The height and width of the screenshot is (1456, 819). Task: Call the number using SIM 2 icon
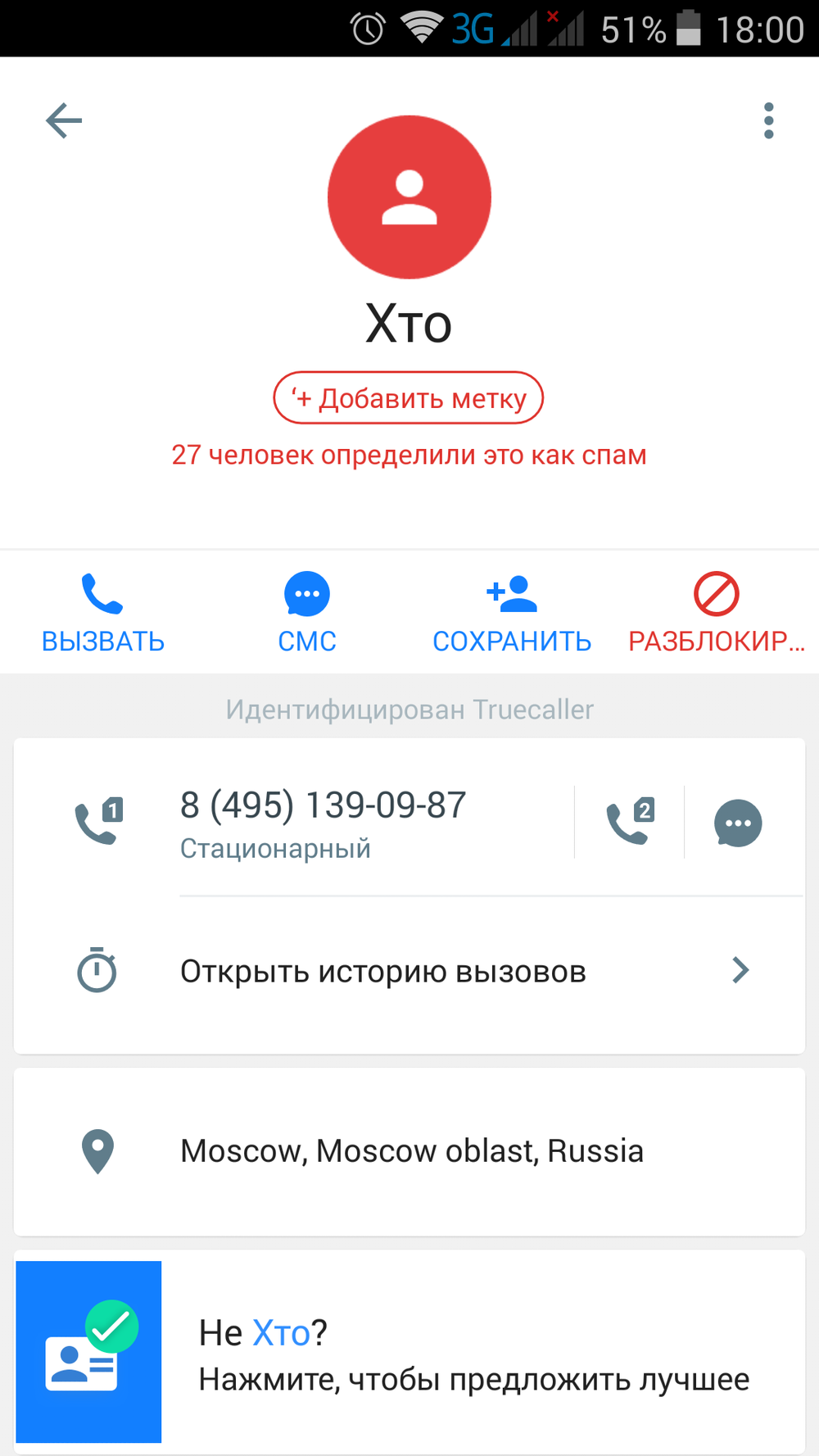629,823
